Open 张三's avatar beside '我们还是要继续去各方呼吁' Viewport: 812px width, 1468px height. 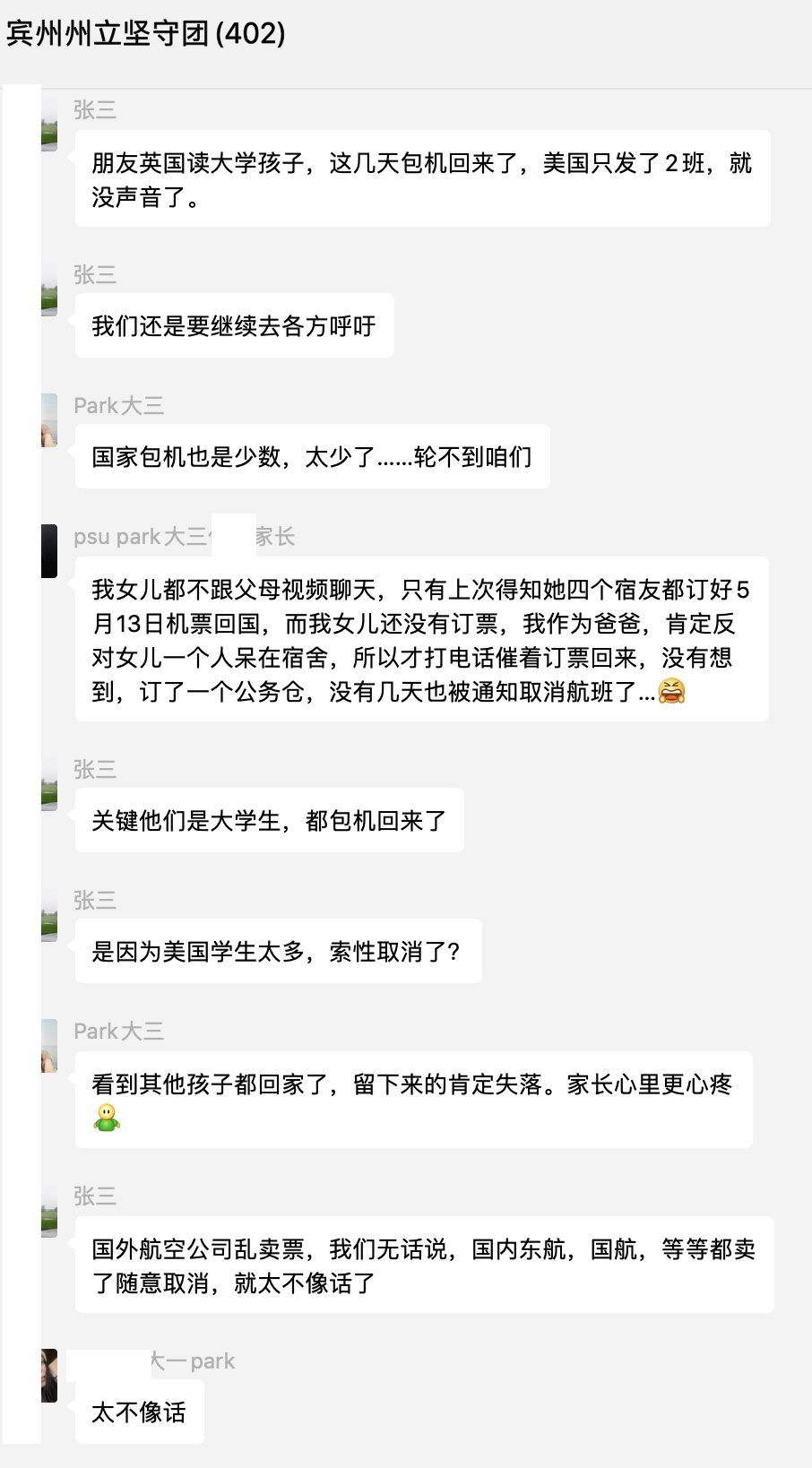49,289
